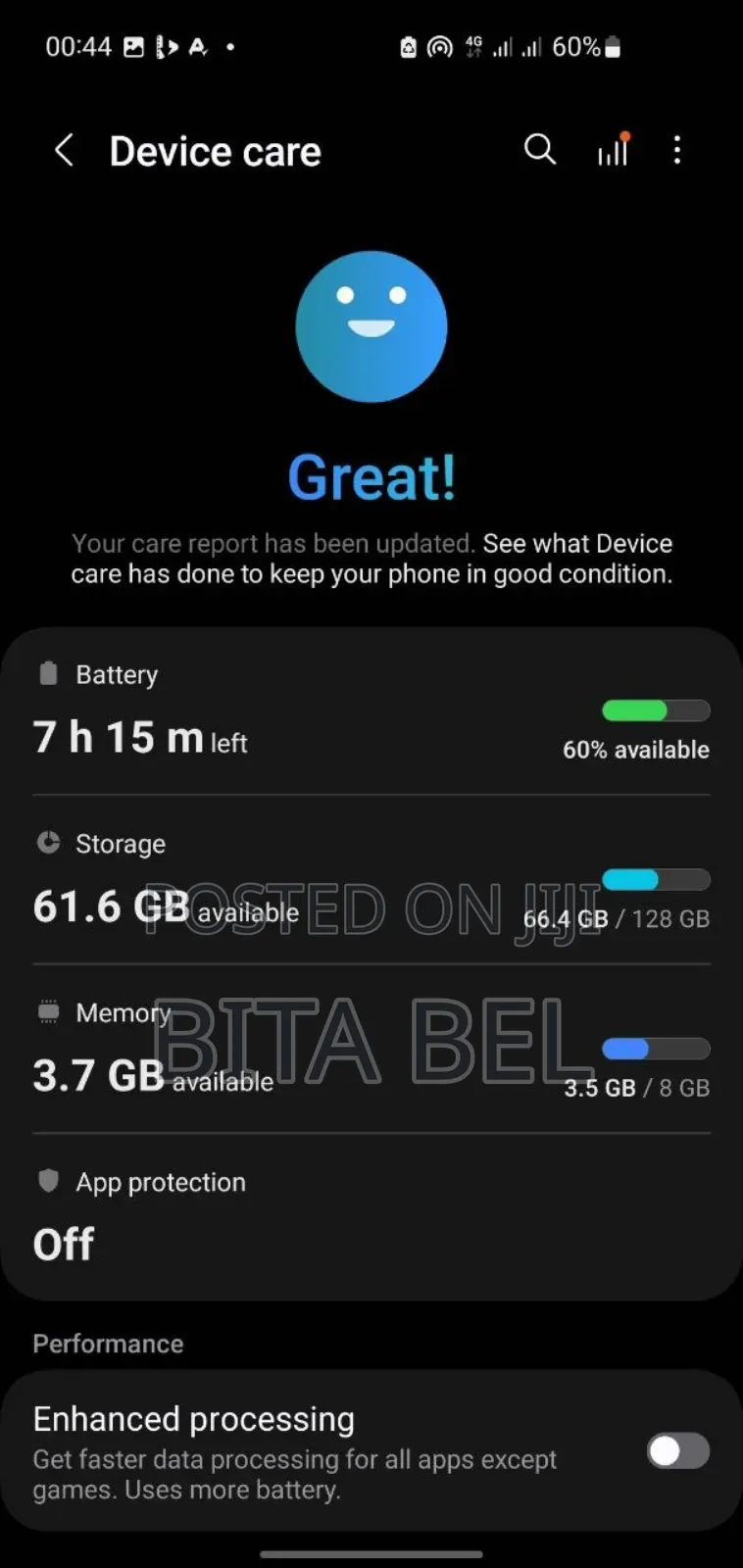Tap the clock in the status bar
The width and height of the screenshot is (743, 1568).
point(77,46)
